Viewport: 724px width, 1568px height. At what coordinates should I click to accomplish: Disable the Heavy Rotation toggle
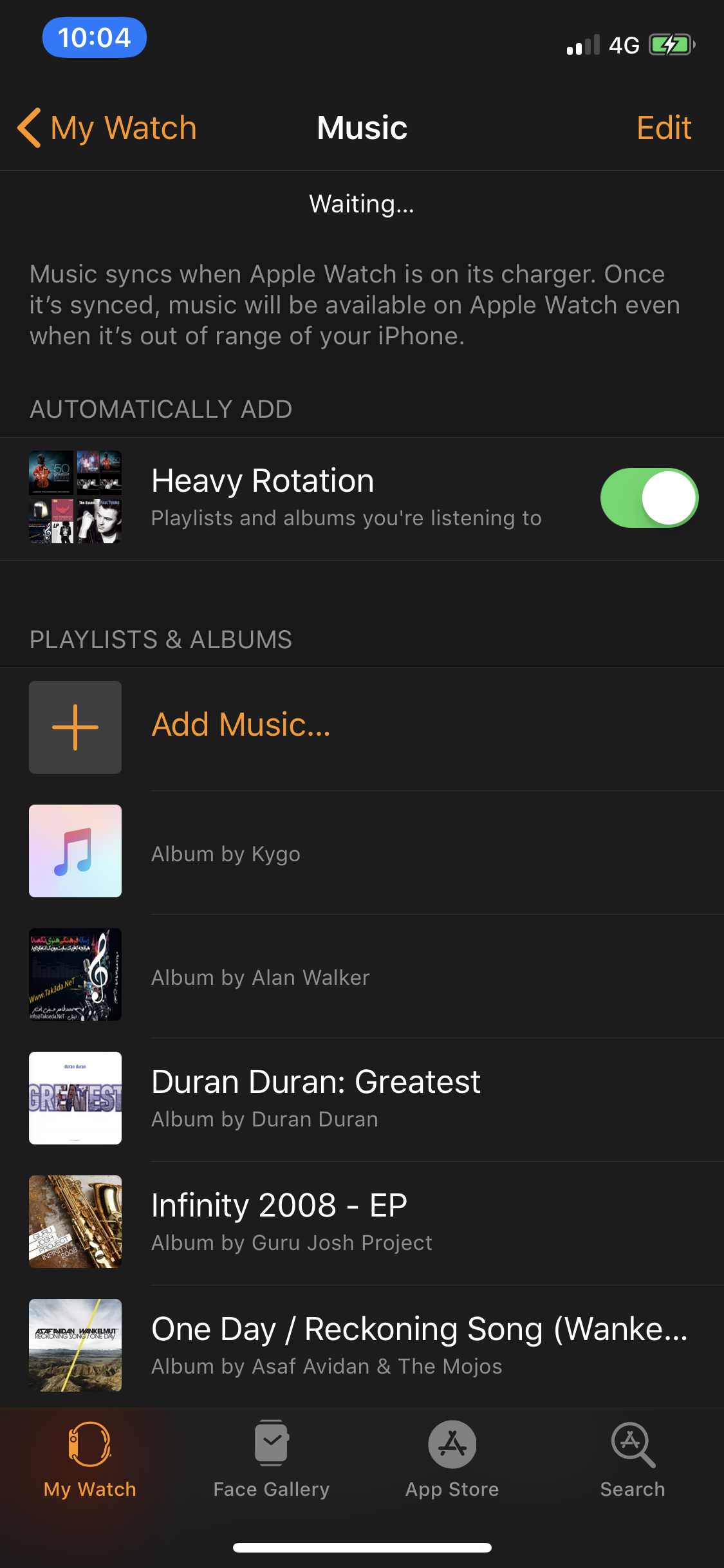click(649, 498)
